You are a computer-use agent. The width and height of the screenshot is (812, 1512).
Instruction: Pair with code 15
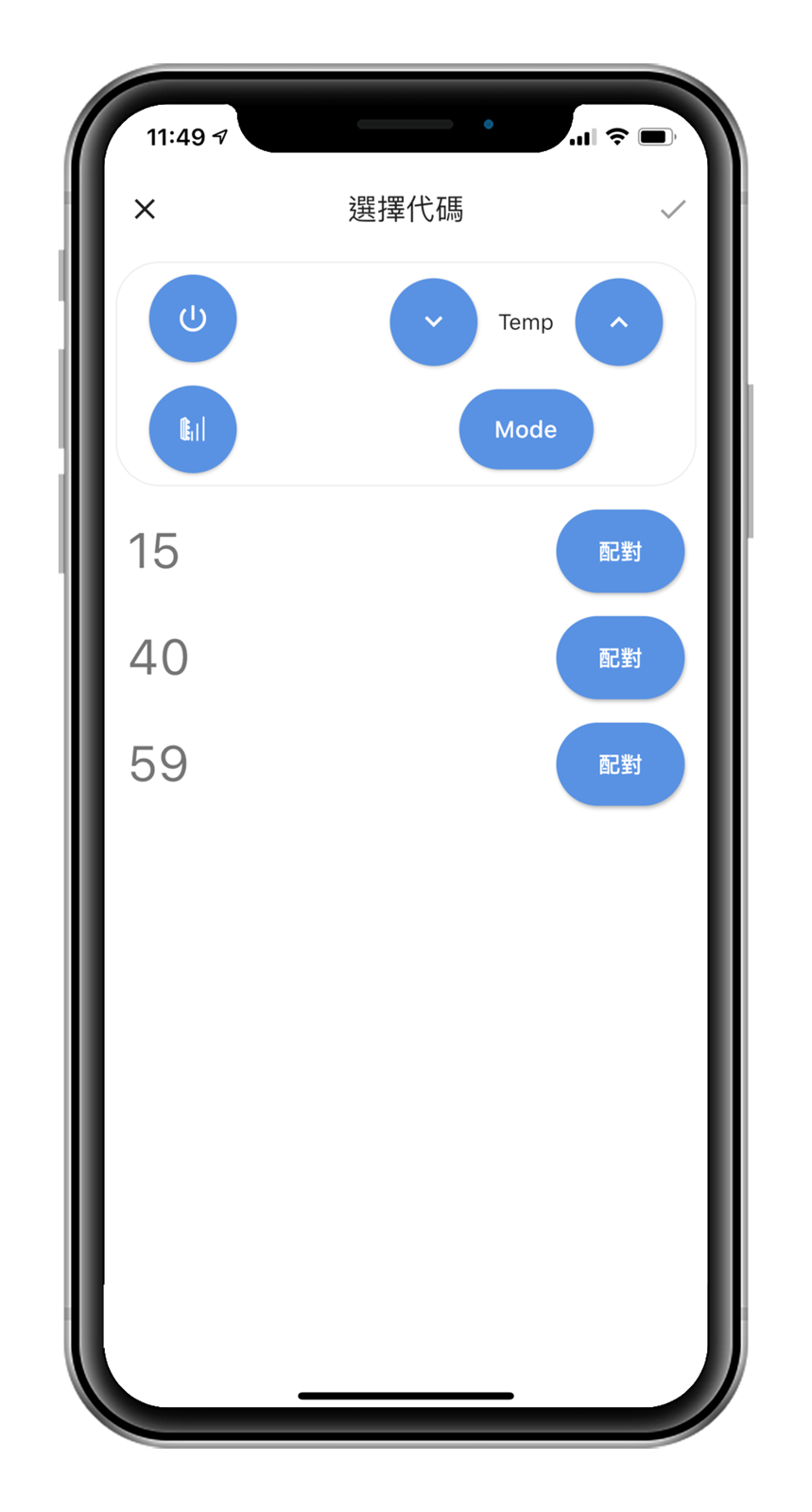620,552
